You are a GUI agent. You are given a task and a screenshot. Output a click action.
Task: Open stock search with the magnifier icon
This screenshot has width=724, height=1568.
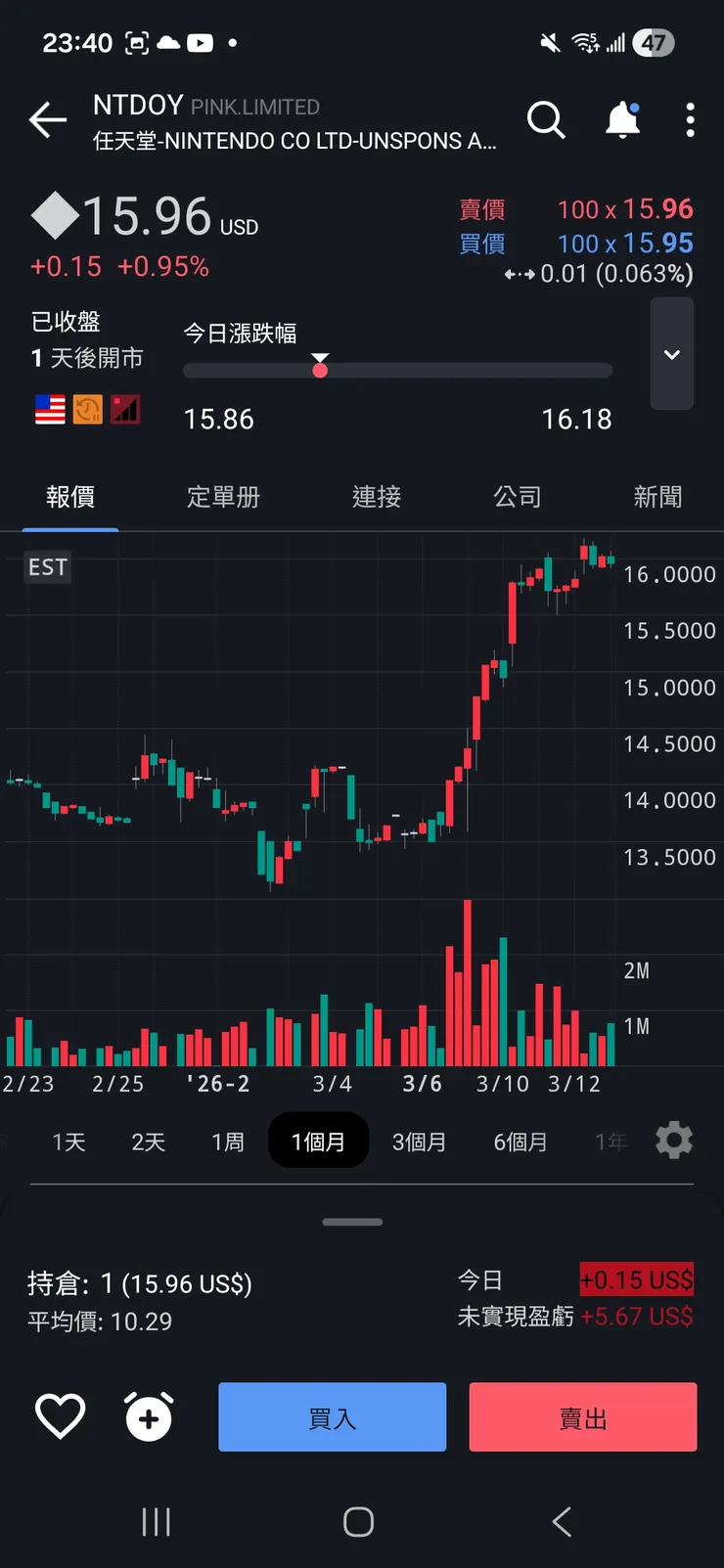click(547, 120)
